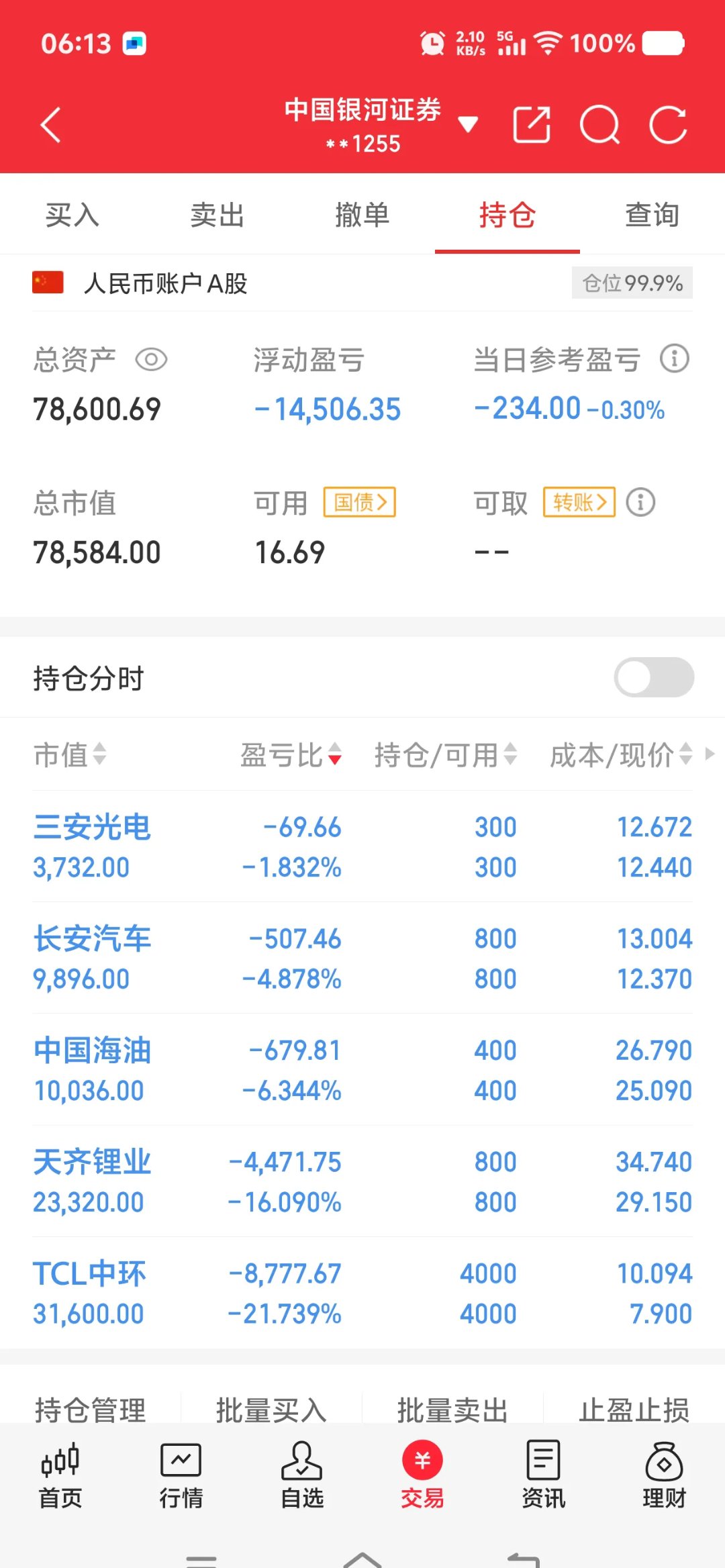Image resolution: width=725 pixels, height=1568 pixels.
Task: Open 转账 transfer option
Action: point(579,502)
